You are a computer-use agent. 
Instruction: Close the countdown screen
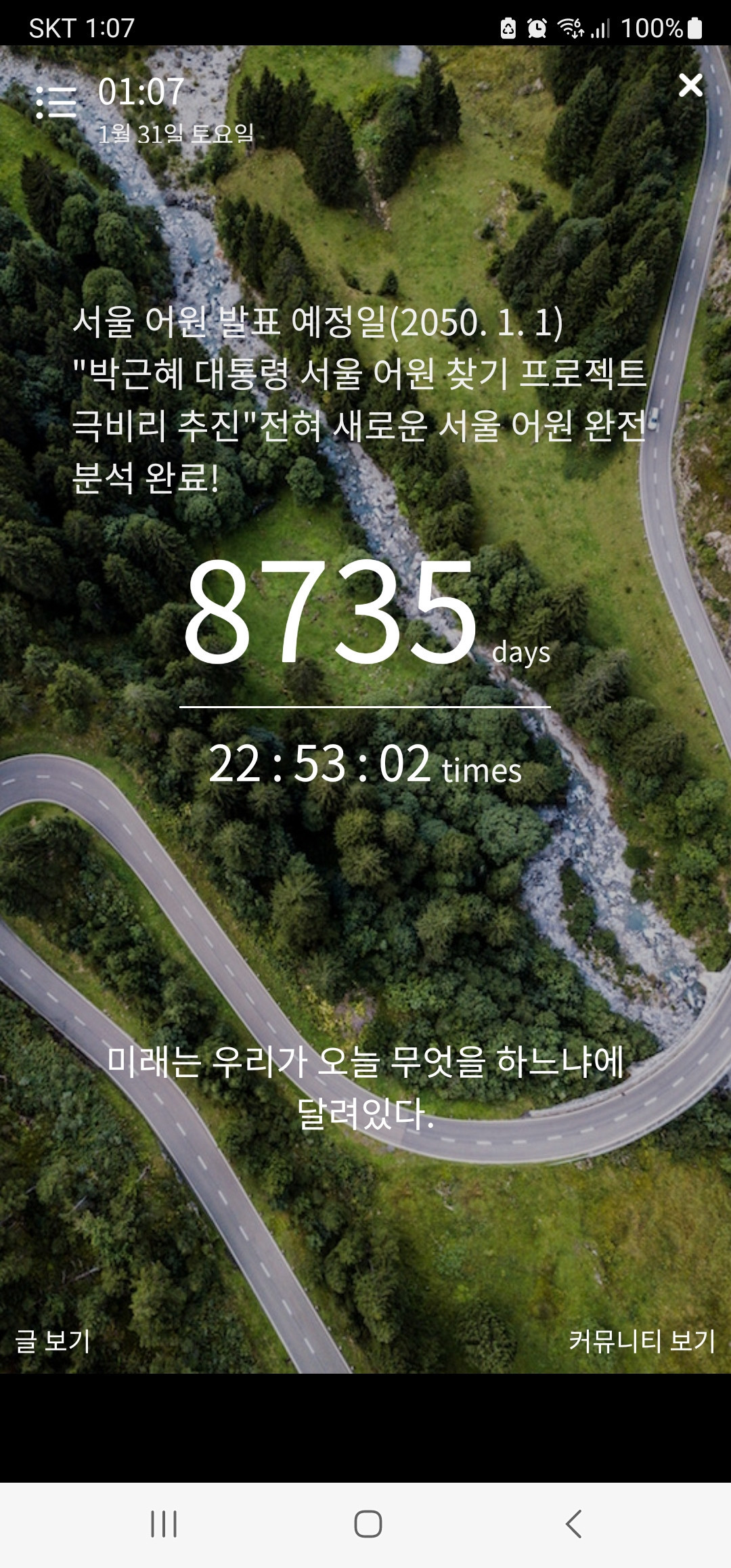click(x=690, y=85)
